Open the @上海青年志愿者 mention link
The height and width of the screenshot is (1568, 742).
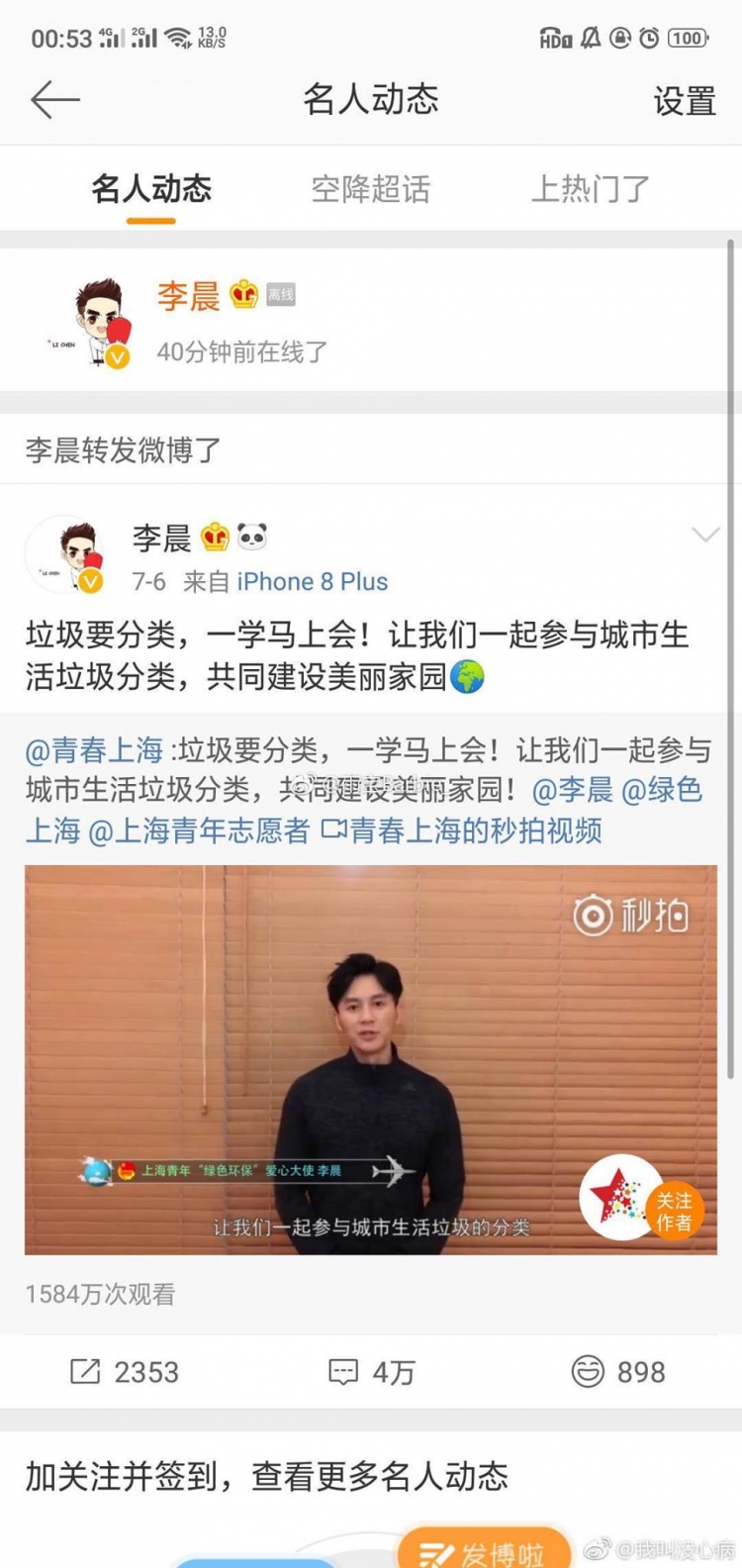click(199, 831)
